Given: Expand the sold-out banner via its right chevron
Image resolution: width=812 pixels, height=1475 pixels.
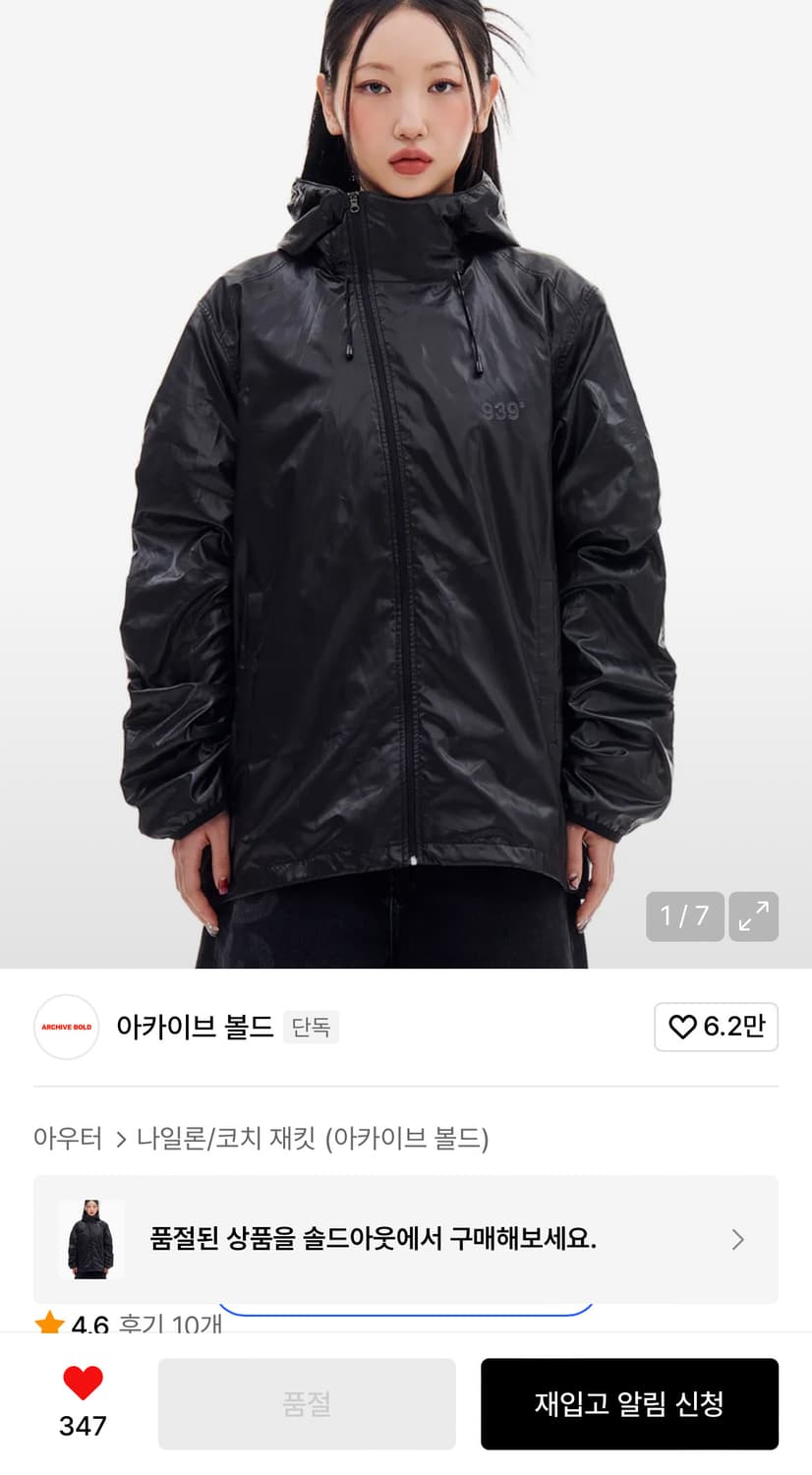Looking at the screenshot, I should 737,1239.
